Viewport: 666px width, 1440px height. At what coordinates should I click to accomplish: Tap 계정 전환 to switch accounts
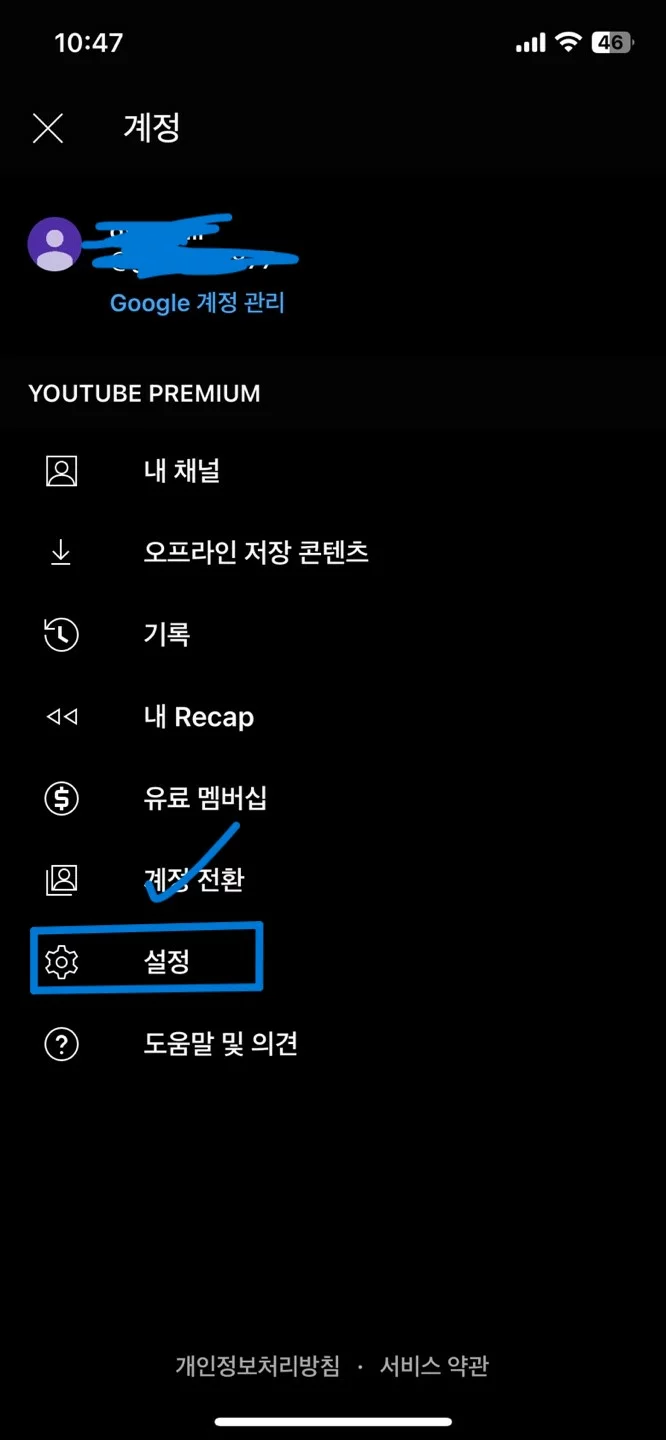194,880
